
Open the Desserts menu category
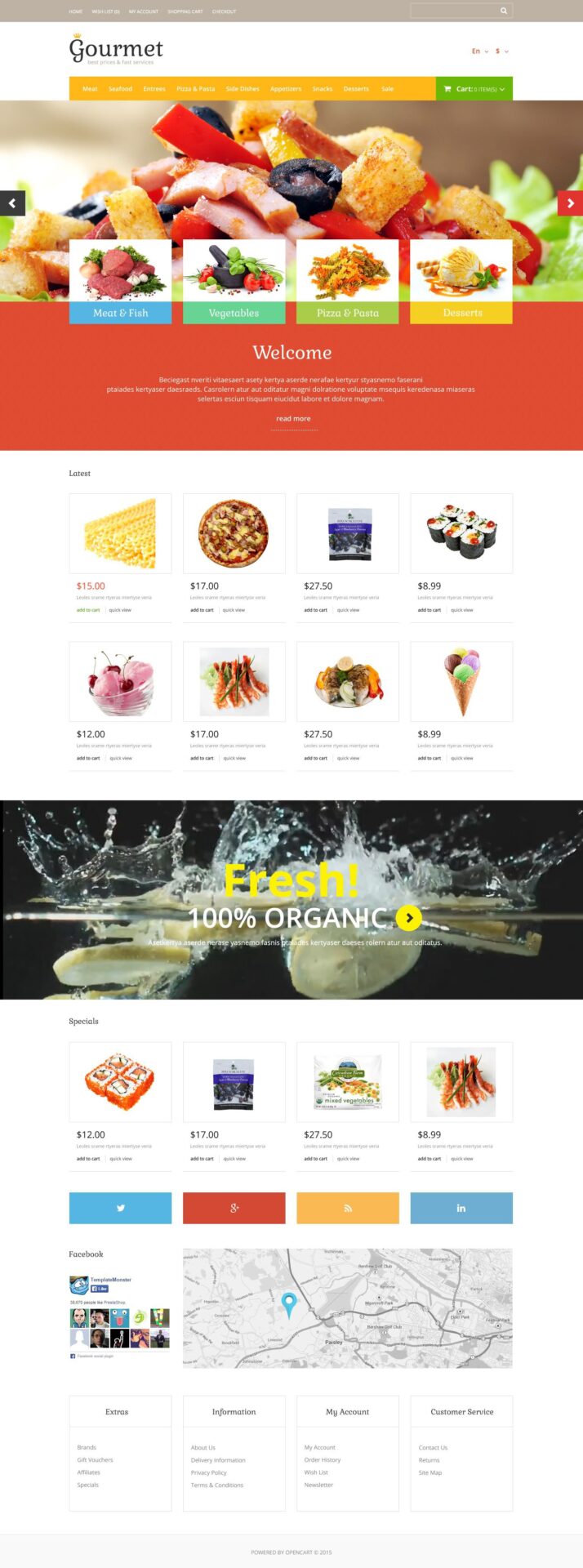click(x=356, y=89)
